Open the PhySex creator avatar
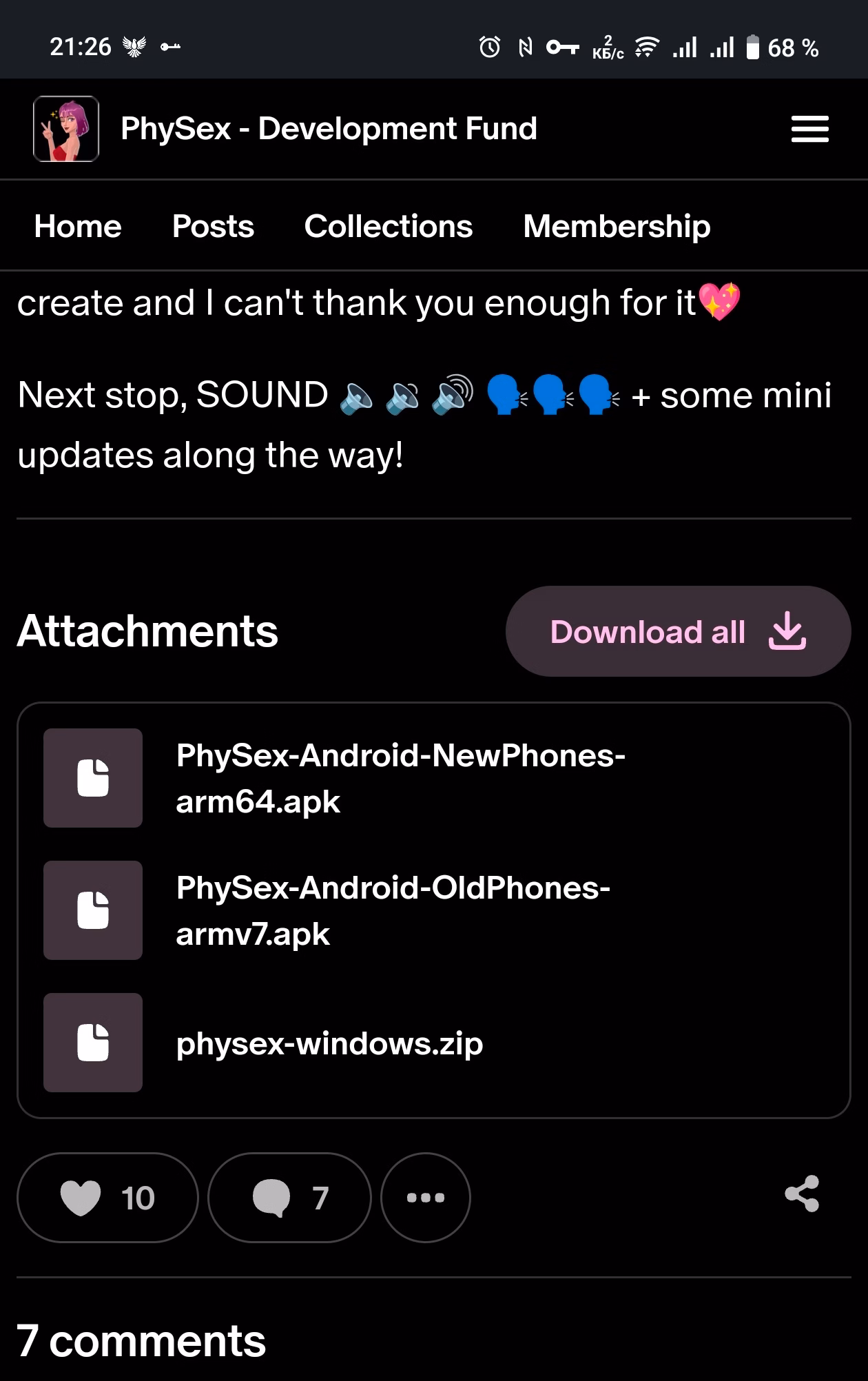Image resolution: width=868 pixels, height=1381 pixels. [x=66, y=129]
